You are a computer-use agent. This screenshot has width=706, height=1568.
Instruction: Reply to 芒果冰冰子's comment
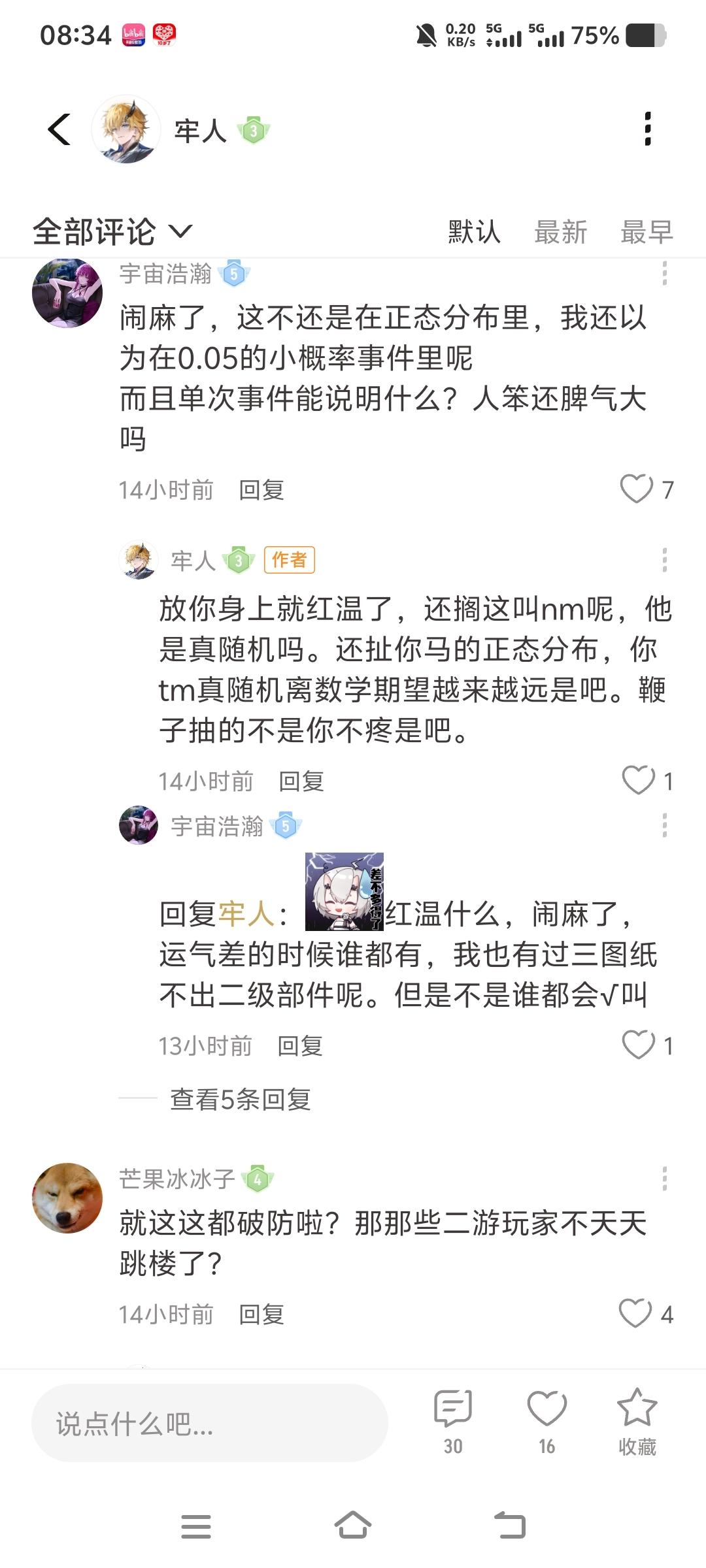pos(261,1315)
